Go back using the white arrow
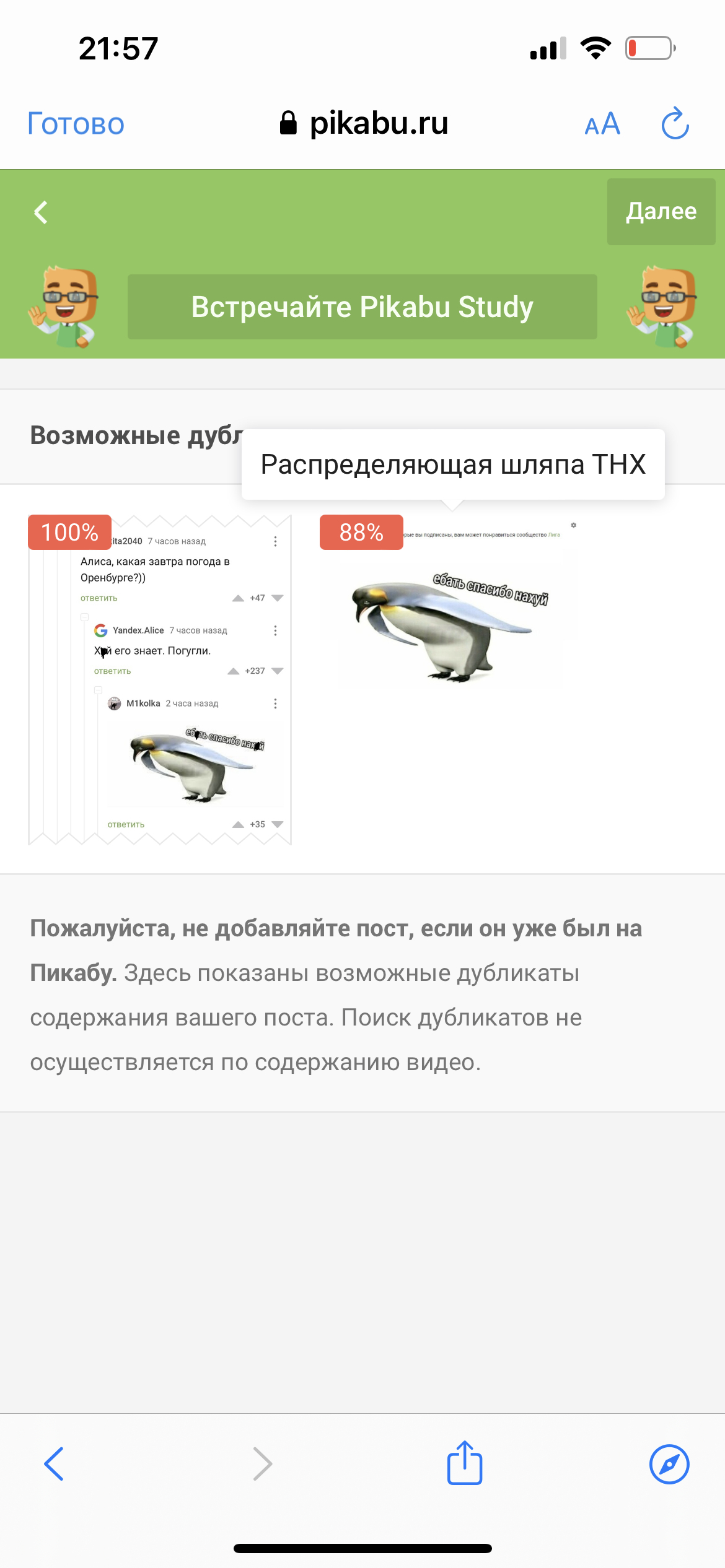This screenshot has height=1568, width=725. 41,212
